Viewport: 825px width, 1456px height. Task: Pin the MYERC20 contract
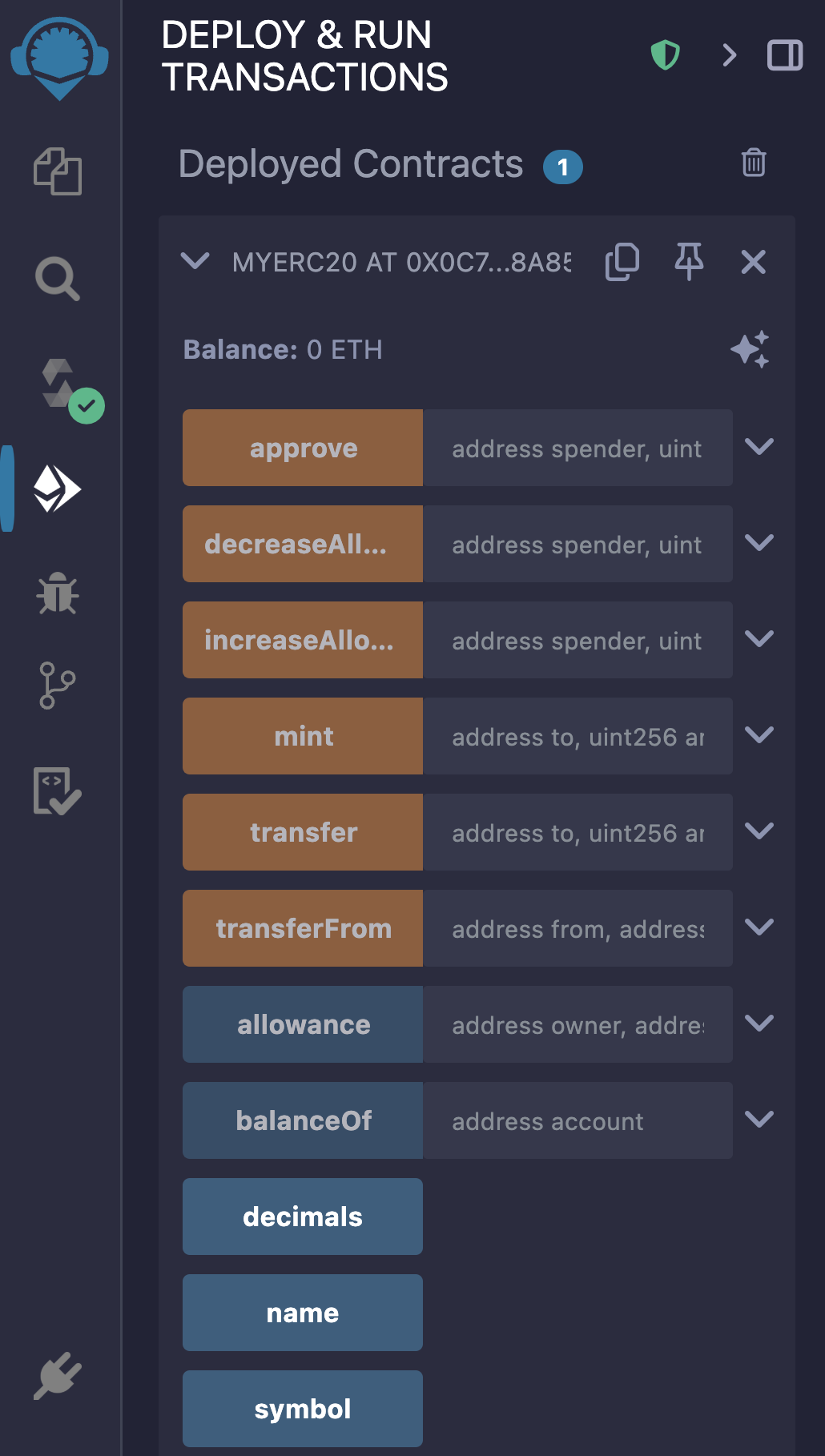coord(688,262)
